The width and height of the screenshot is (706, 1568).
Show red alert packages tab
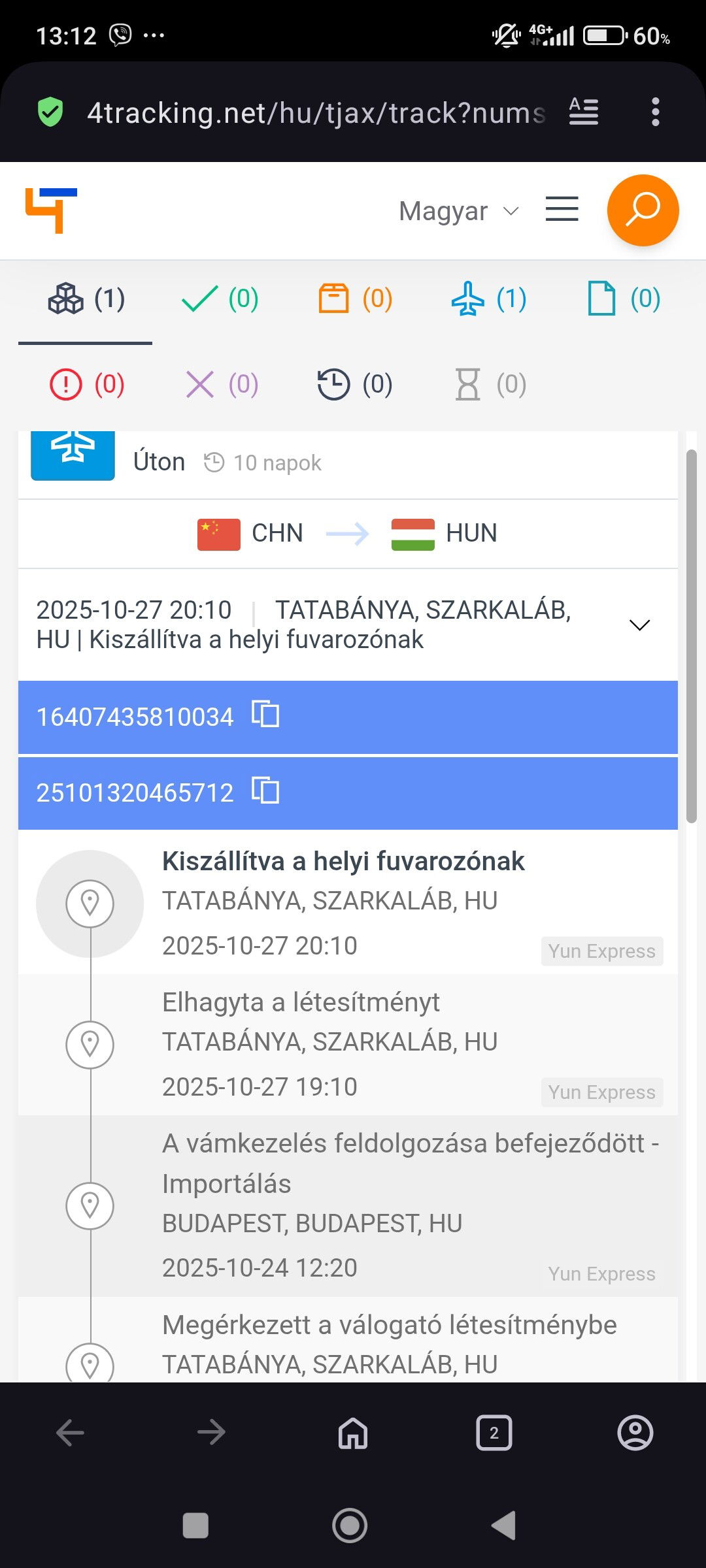[x=87, y=384]
